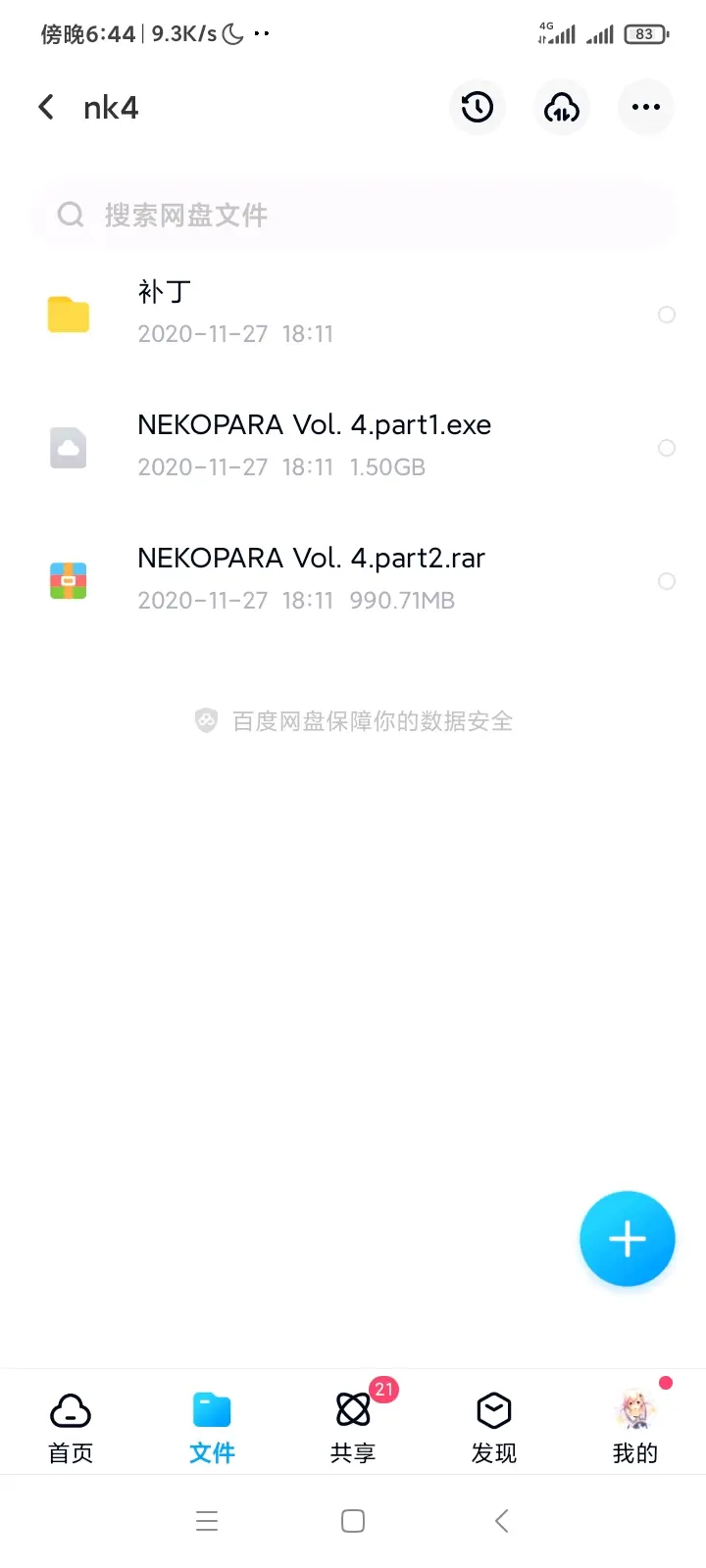Open the more options ellipsis icon
The width and height of the screenshot is (706, 1568).
click(x=645, y=107)
